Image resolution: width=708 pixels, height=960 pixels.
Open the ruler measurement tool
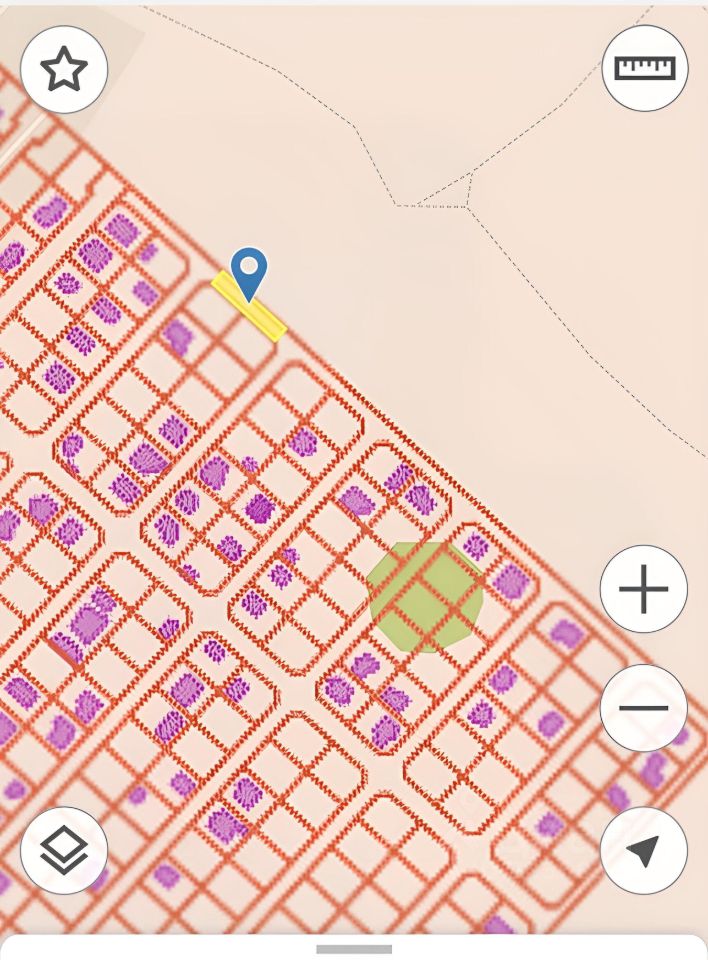(x=645, y=68)
